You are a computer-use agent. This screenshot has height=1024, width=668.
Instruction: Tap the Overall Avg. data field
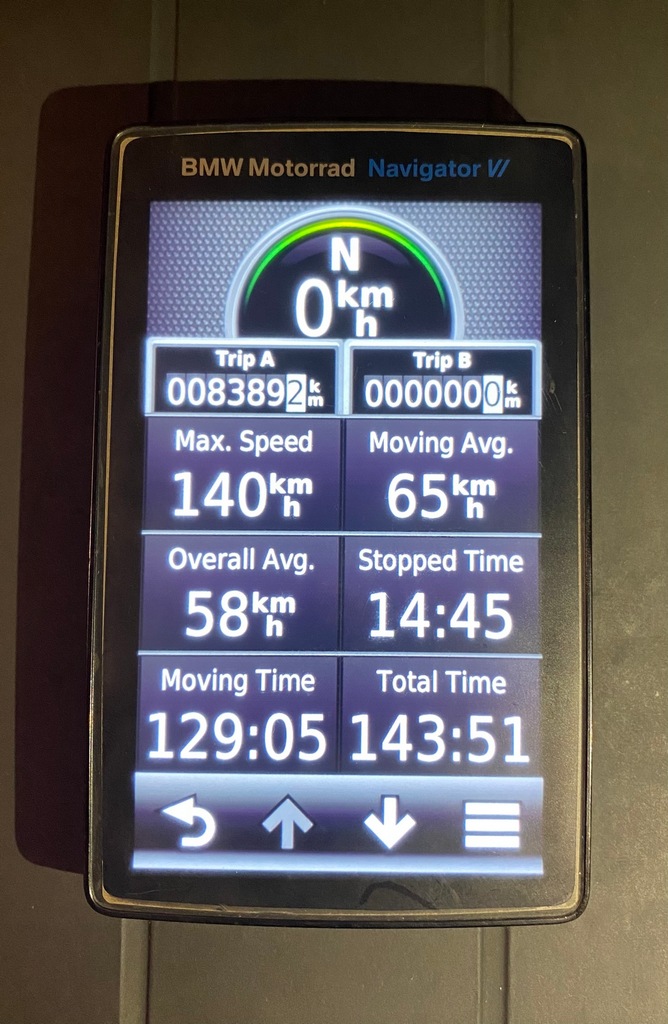click(241, 593)
